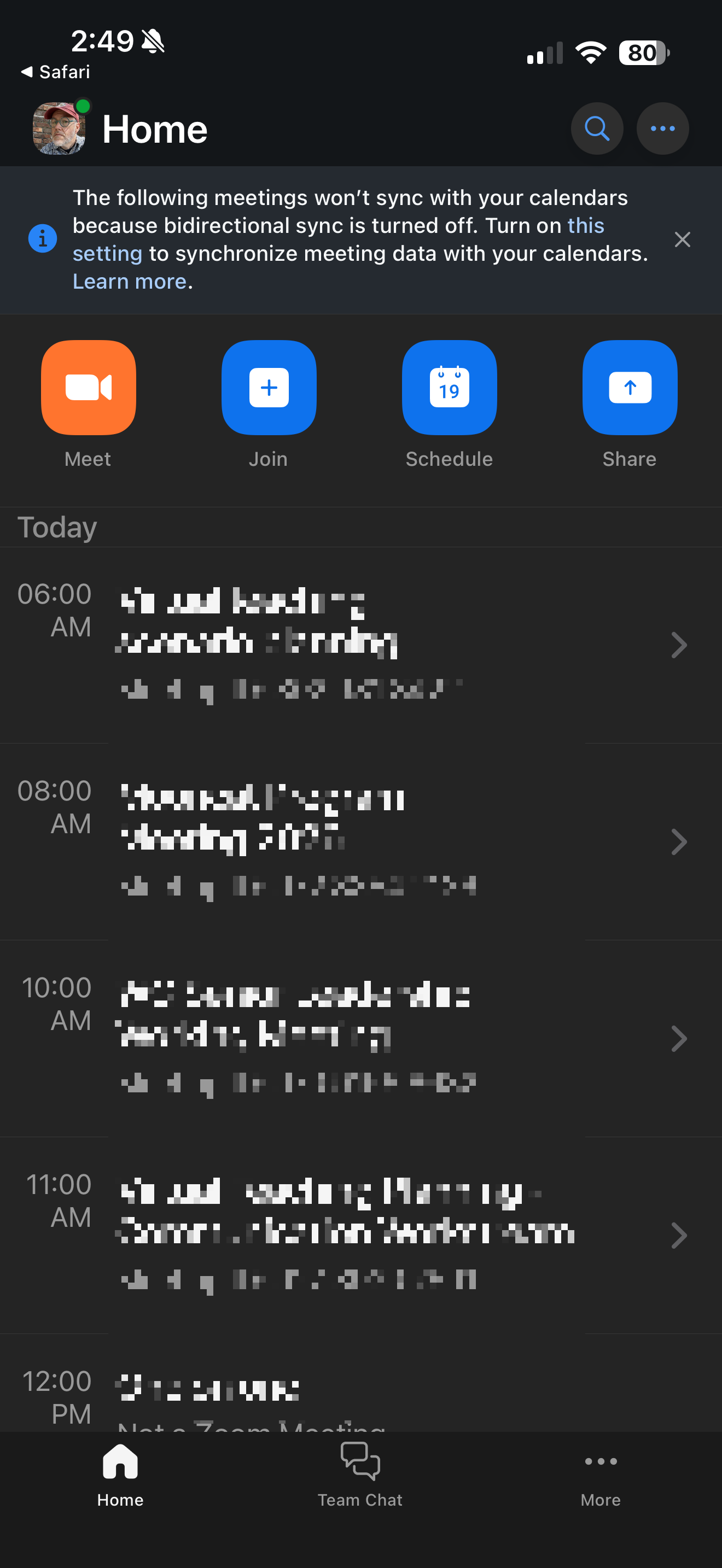Open your profile picture avatar
The height and width of the screenshot is (1568, 722).
[59, 128]
